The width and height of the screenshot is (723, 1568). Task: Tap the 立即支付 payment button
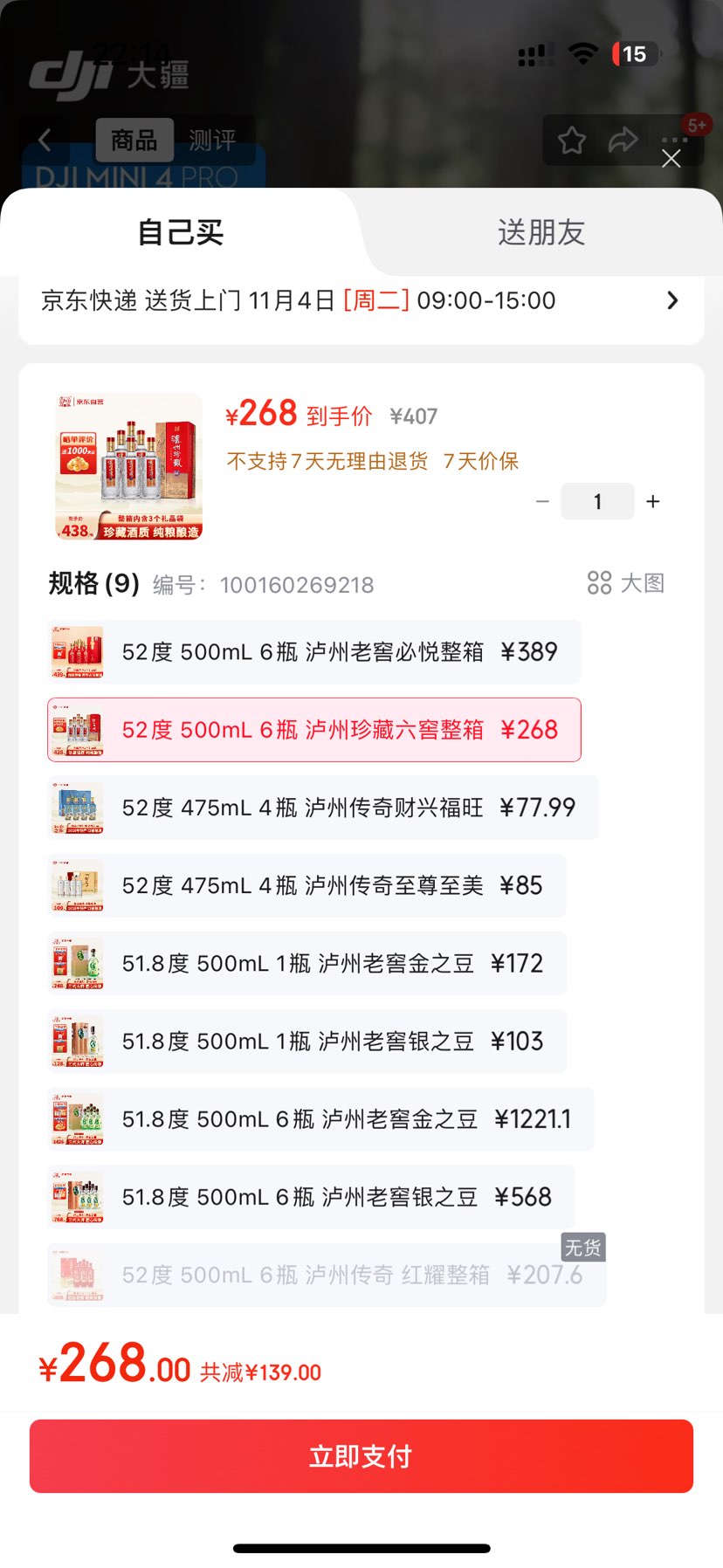361,1455
